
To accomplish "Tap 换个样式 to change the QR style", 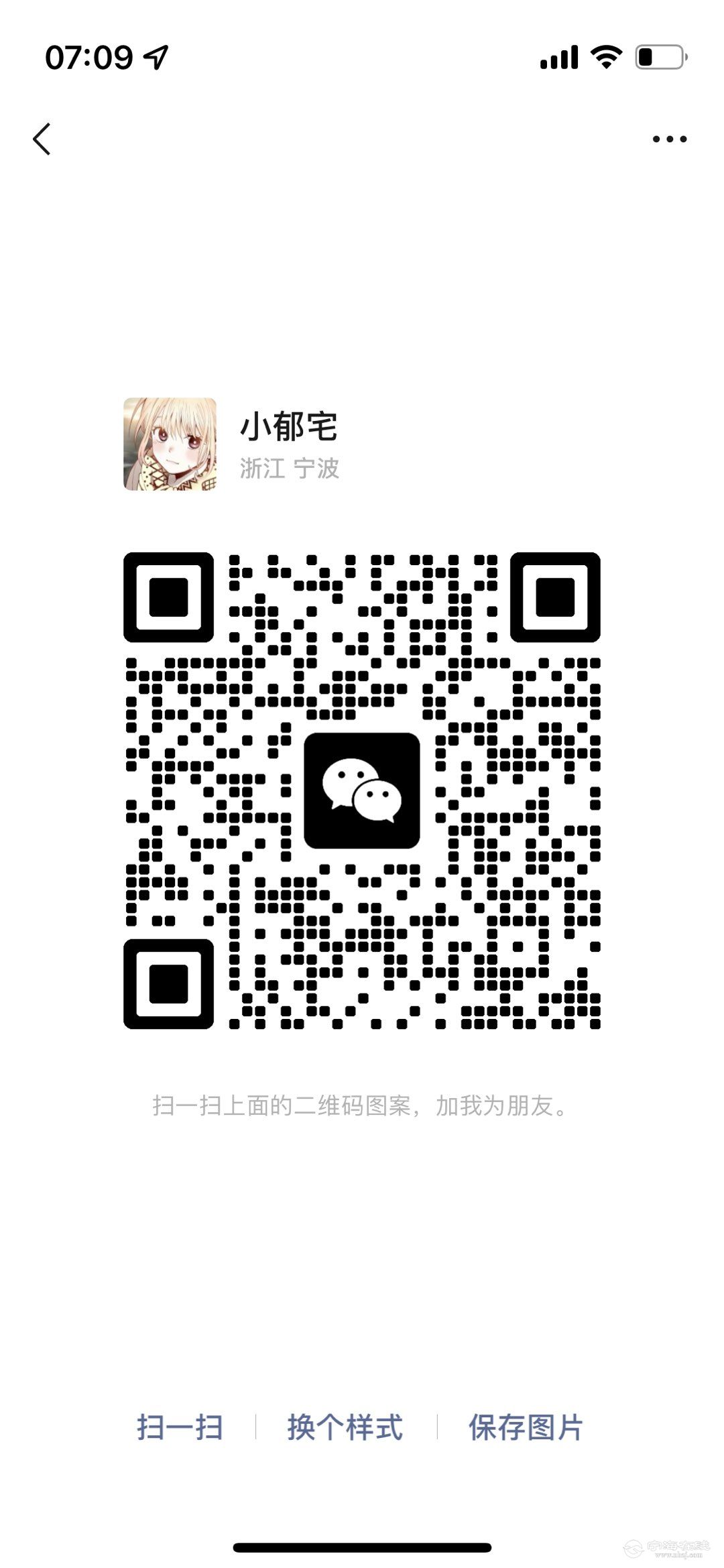I will pyautogui.click(x=345, y=1427).
